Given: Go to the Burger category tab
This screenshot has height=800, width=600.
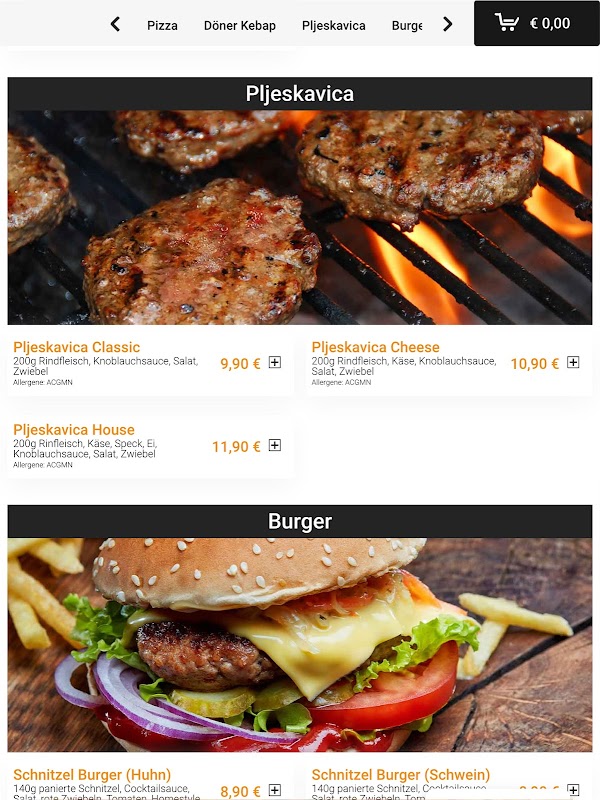Looking at the screenshot, I should point(407,25).
